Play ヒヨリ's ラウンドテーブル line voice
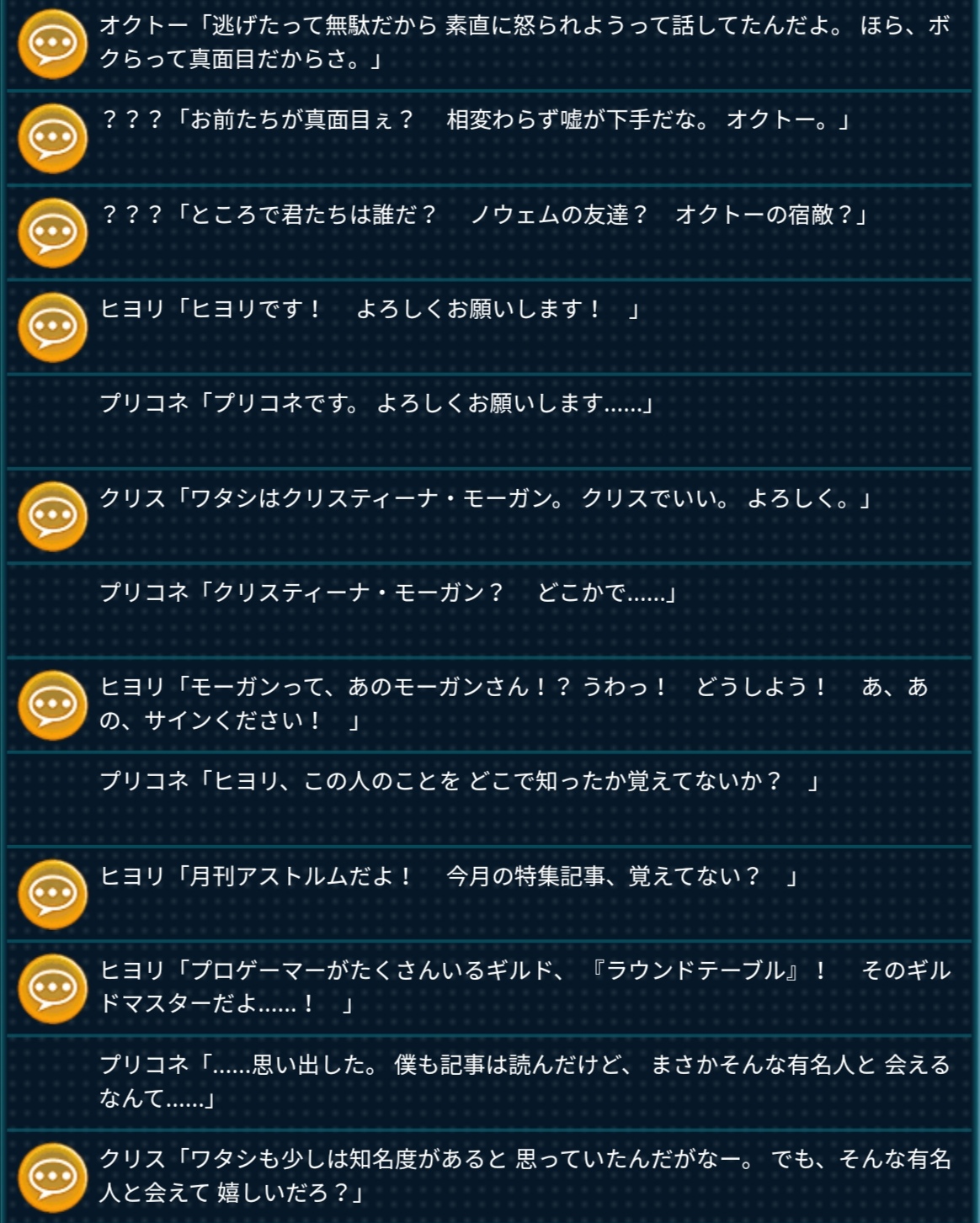This screenshot has width=980, height=1223. pyautogui.click(x=53, y=989)
